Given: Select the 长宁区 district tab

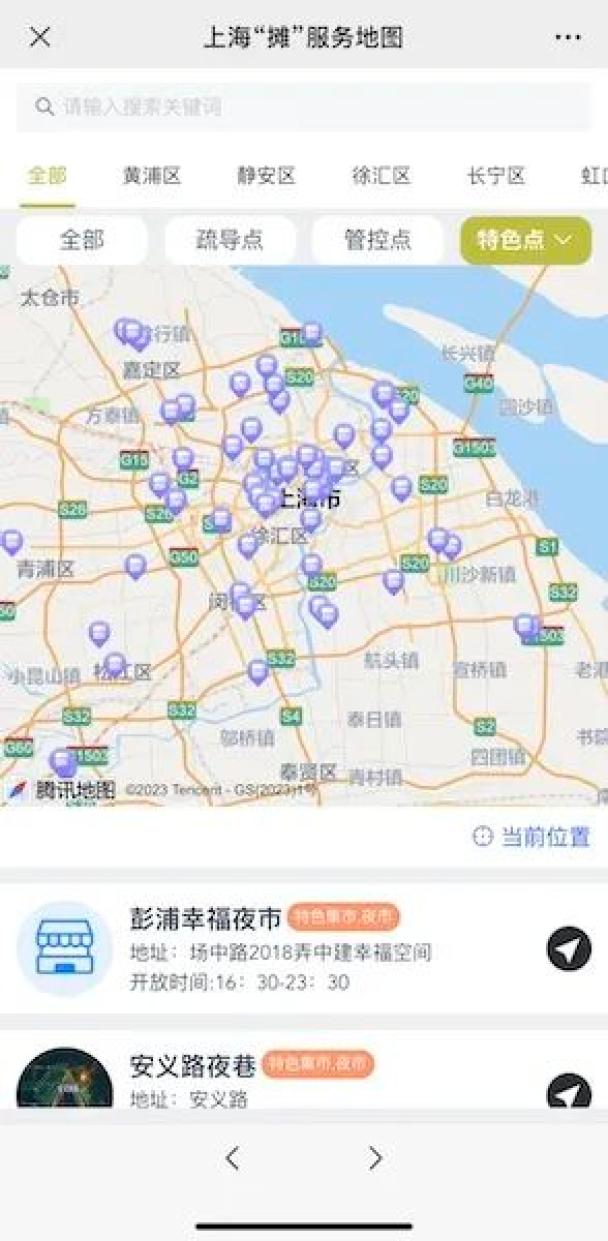Looking at the screenshot, I should click(x=495, y=176).
